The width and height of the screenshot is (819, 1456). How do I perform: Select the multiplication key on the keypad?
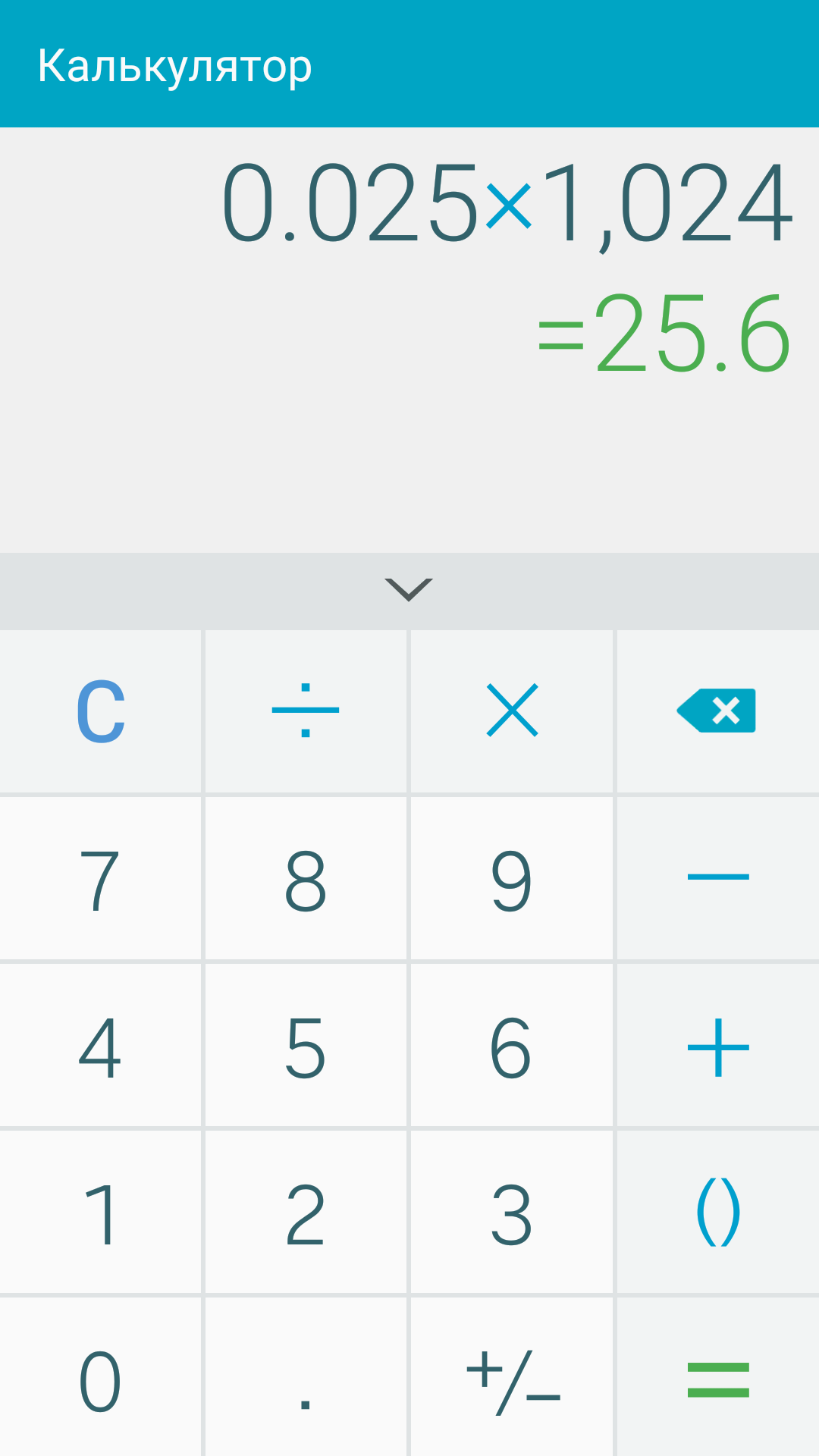coord(512,711)
